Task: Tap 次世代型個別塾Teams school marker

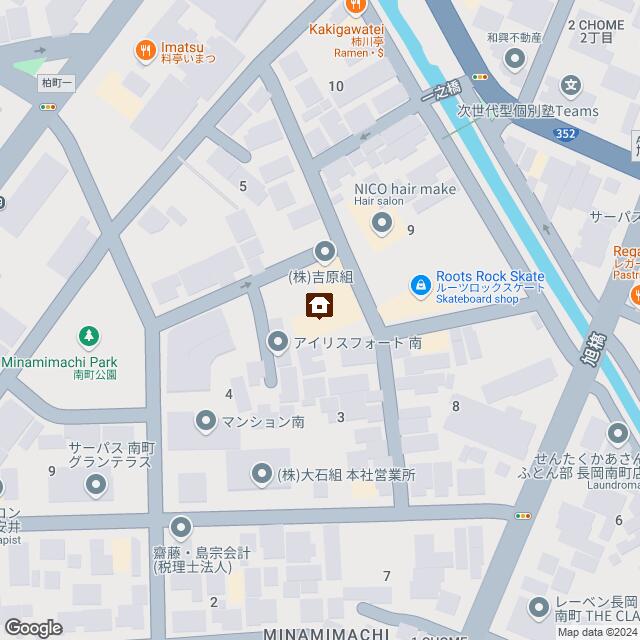Action: pyautogui.click(x=570, y=87)
